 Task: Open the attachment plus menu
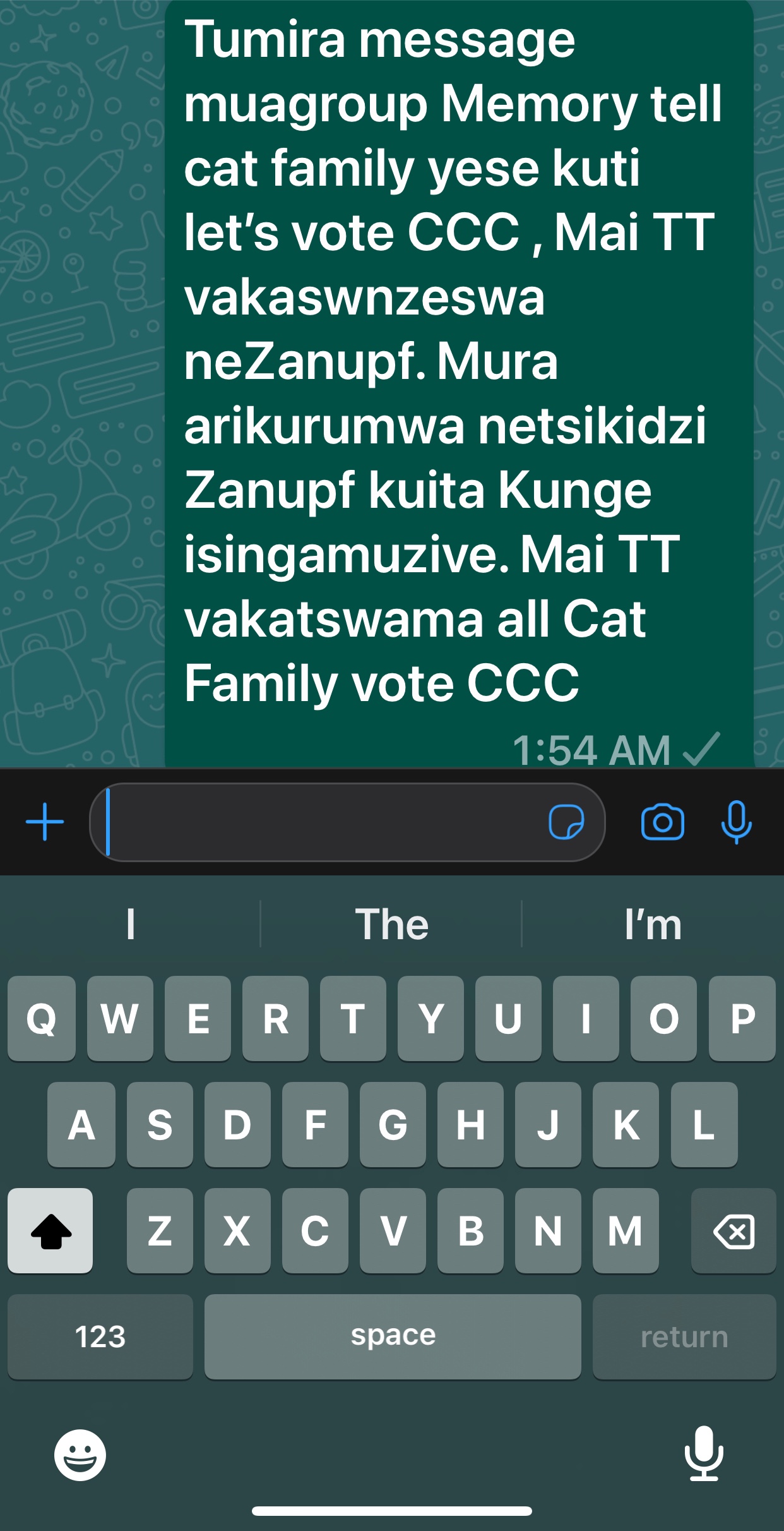click(x=44, y=822)
